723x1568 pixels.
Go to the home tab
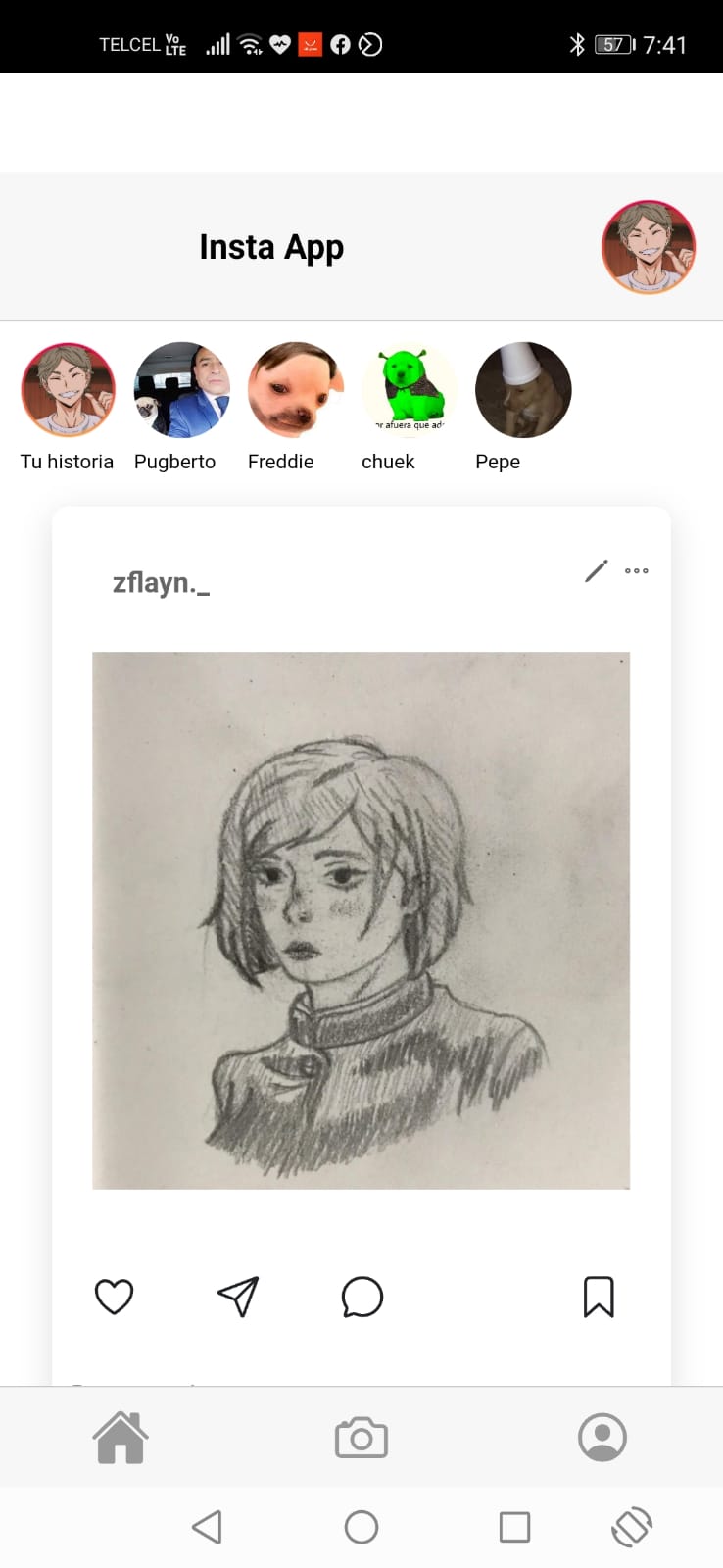[x=120, y=1438]
